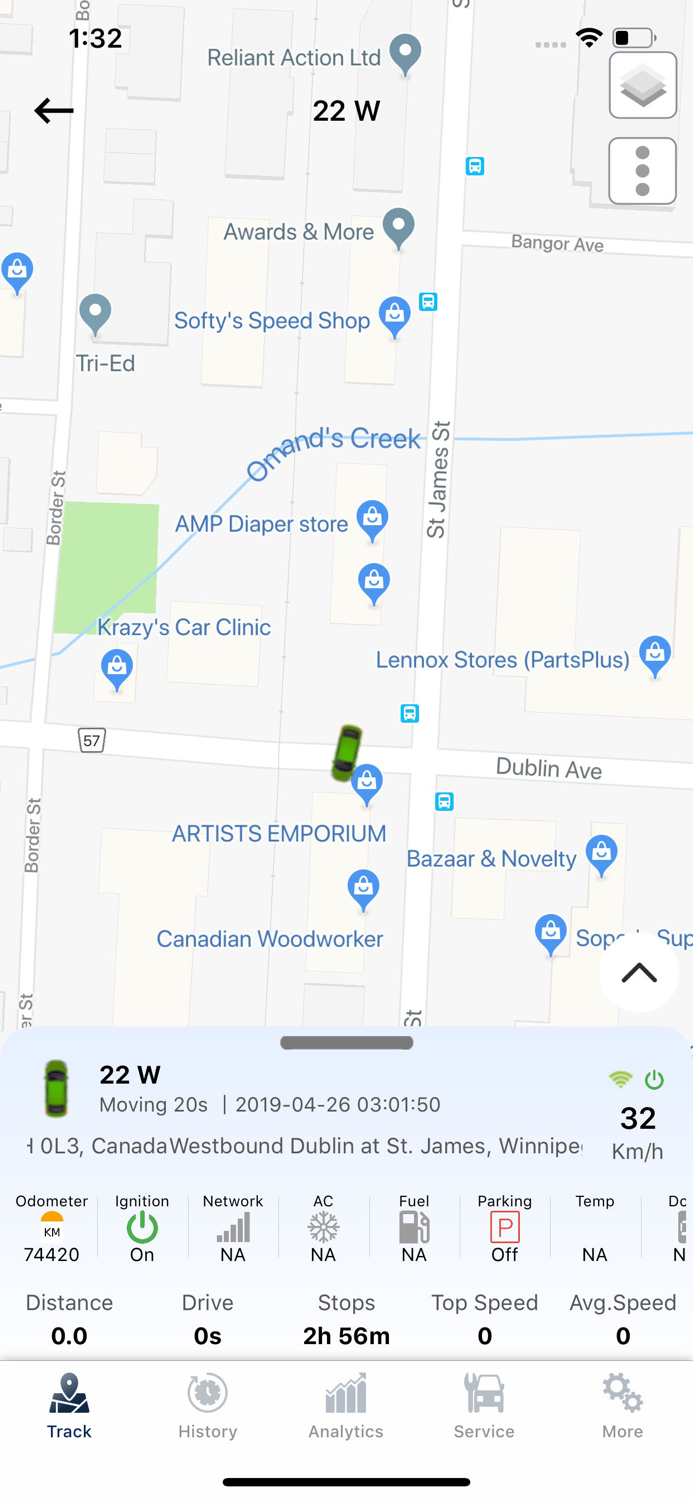The width and height of the screenshot is (693, 1500).
Task: Switch to the Track tab
Action: [69, 1406]
